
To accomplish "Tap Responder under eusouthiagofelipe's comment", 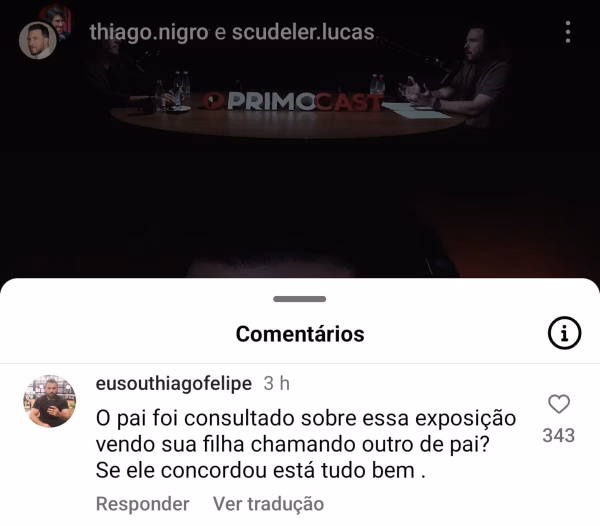I will tap(142, 504).
